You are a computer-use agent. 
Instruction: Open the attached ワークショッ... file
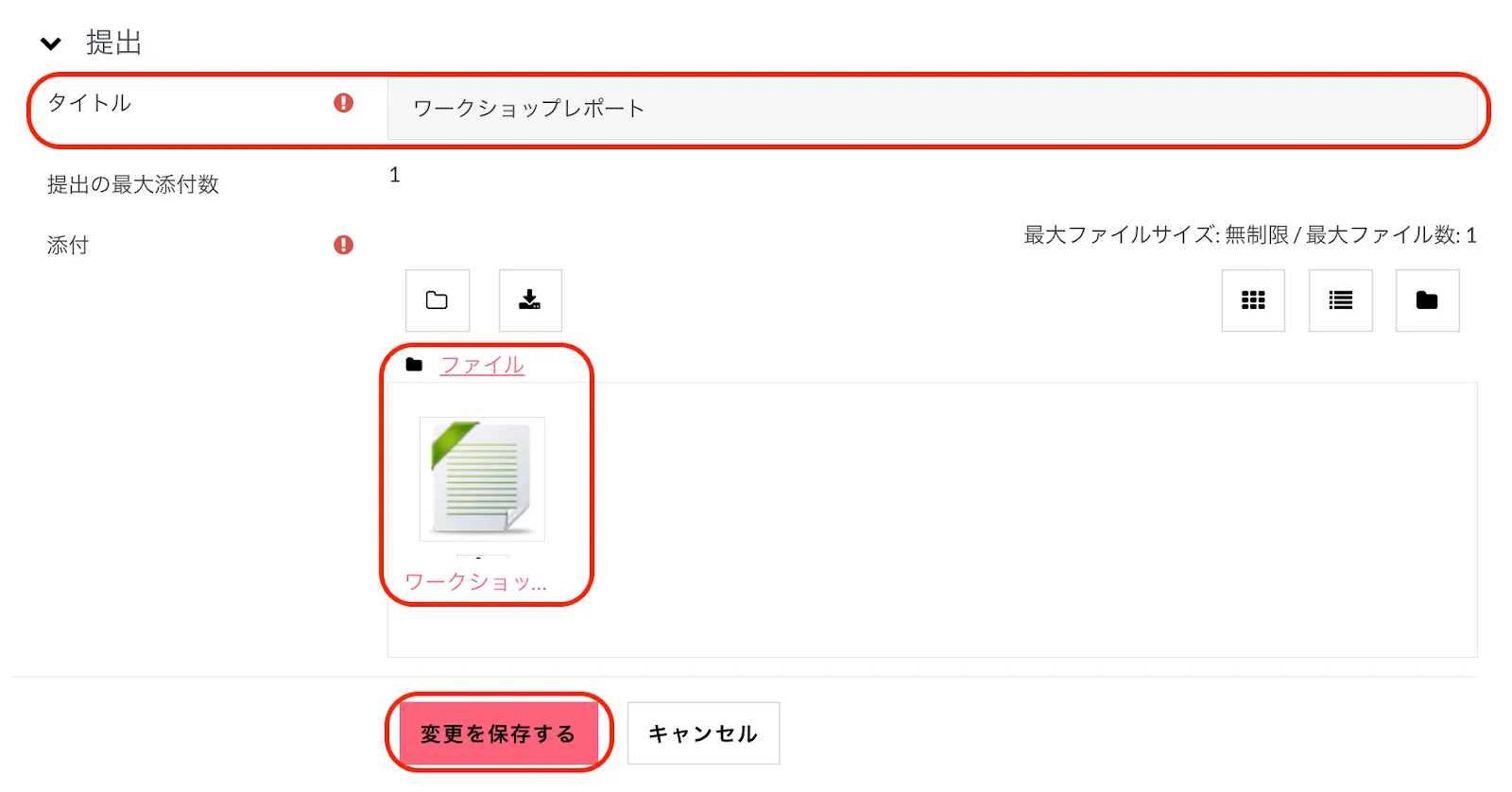click(482, 480)
